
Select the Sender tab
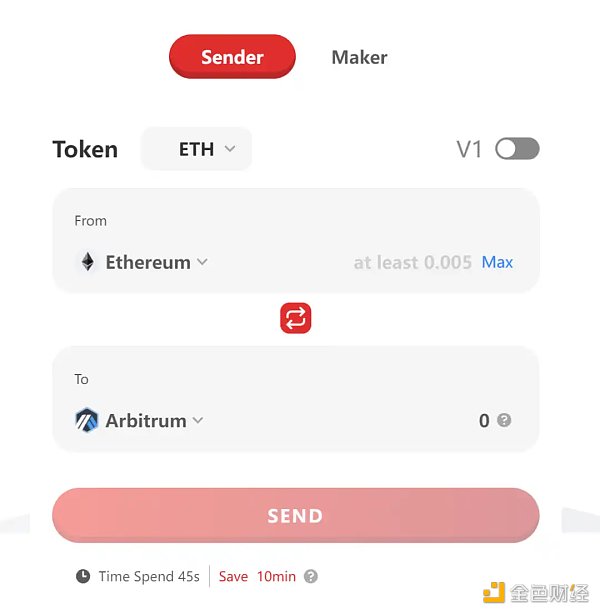click(232, 57)
